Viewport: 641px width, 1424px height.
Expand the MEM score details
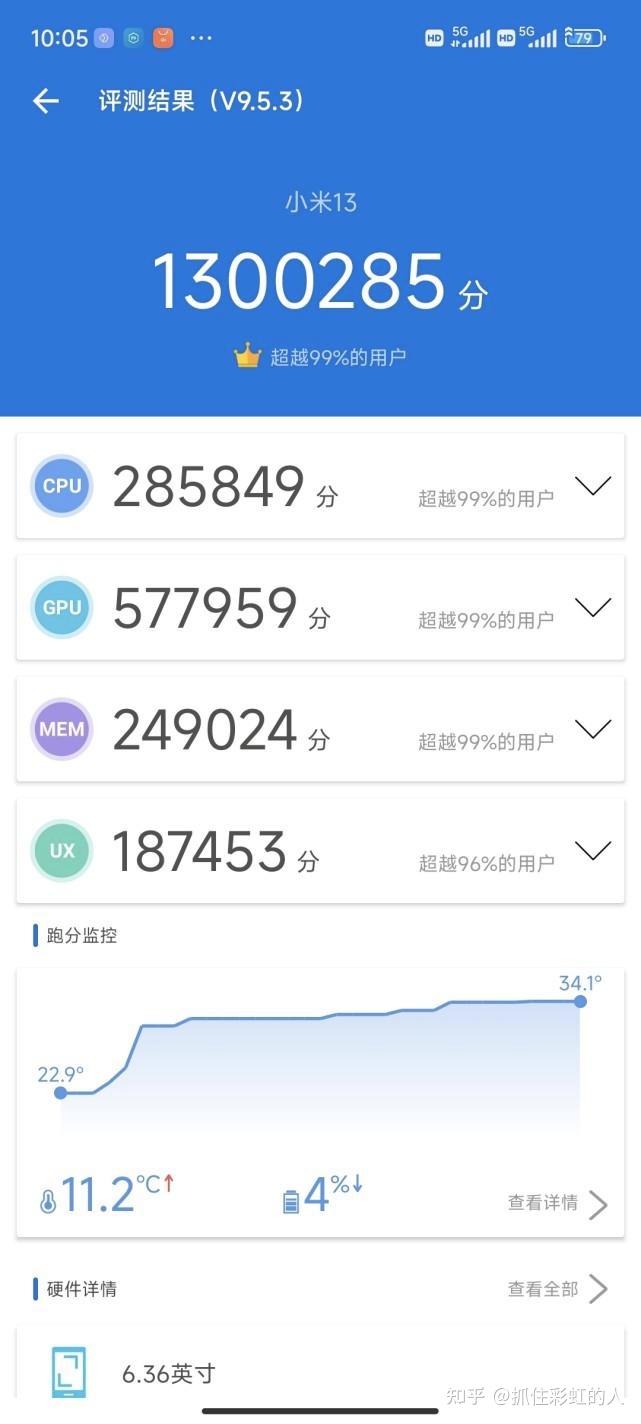[x=593, y=730]
